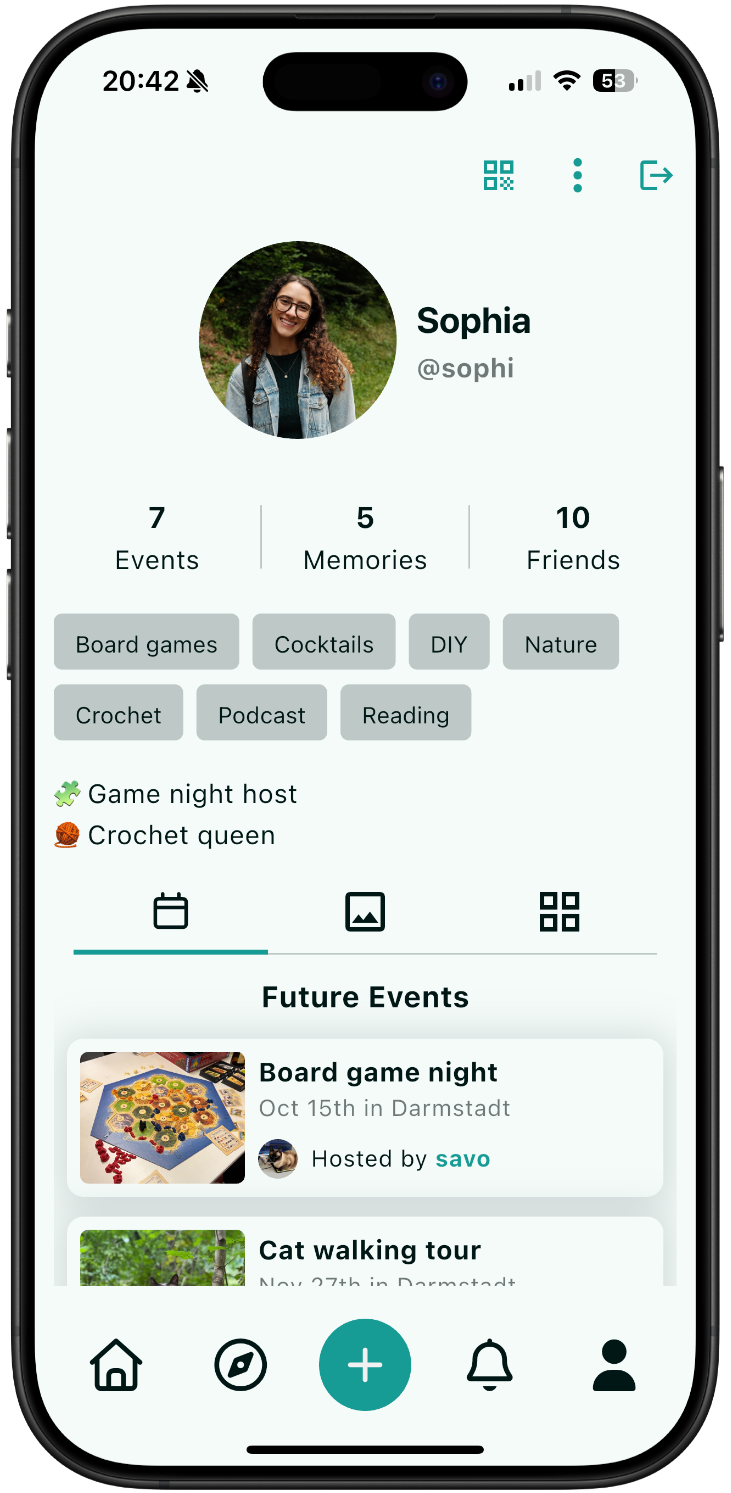The image size is (731, 1493).
Task: Select the Cocktails interest chip
Action: click(324, 644)
